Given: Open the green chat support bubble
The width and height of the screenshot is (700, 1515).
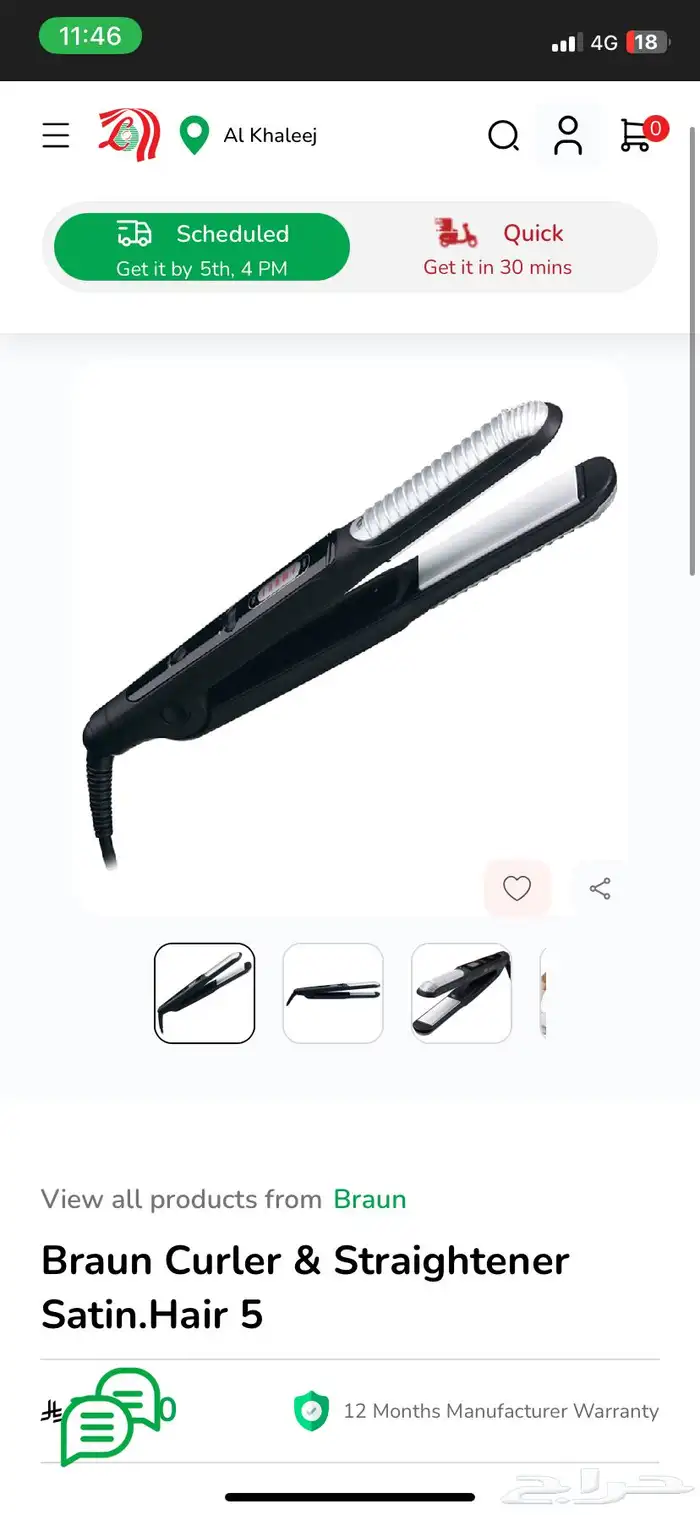Looking at the screenshot, I should tap(115, 1416).
